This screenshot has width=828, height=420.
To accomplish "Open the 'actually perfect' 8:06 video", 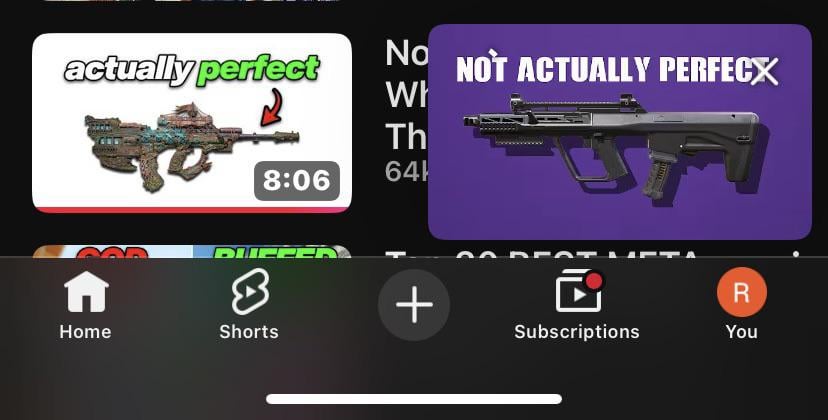I will pyautogui.click(x=192, y=124).
